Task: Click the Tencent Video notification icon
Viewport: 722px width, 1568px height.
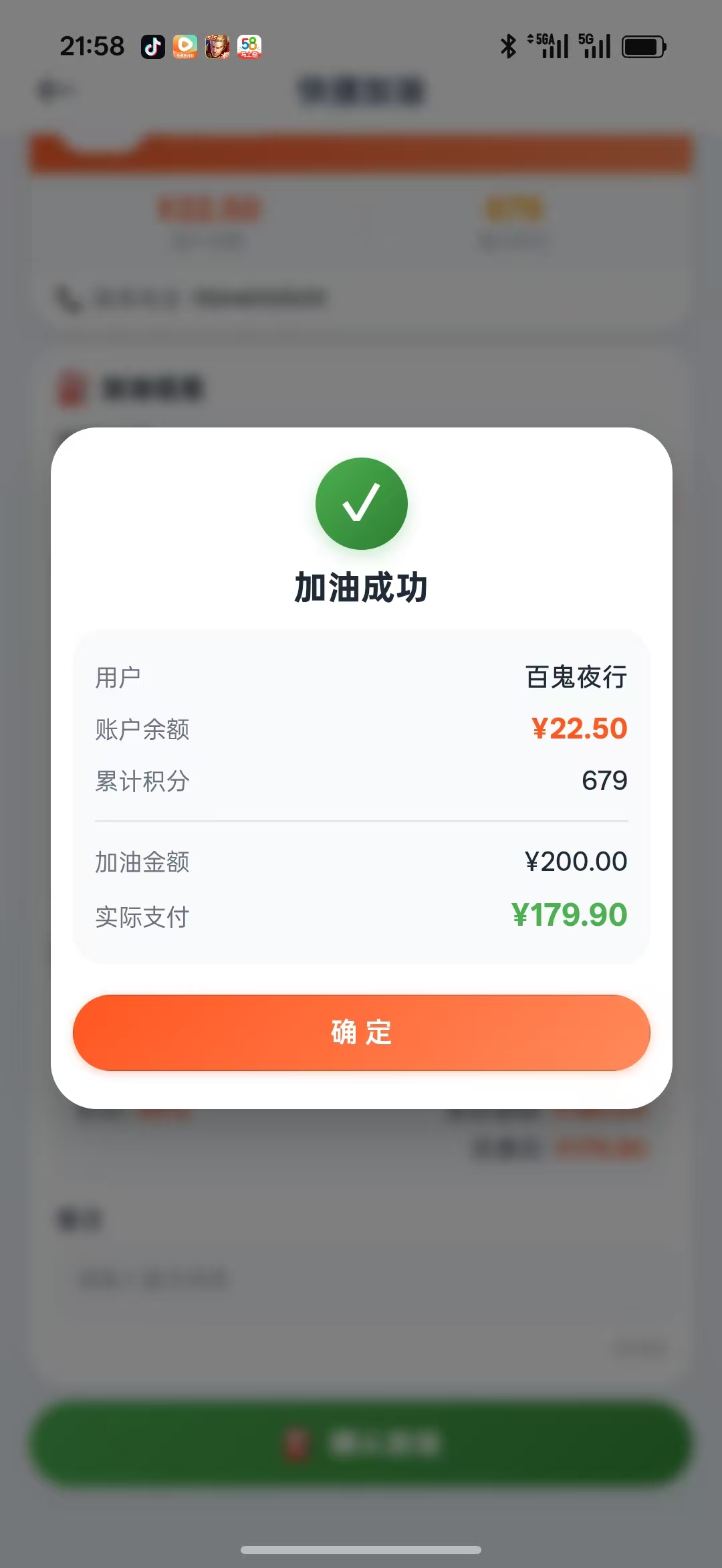Action: coord(186,47)
